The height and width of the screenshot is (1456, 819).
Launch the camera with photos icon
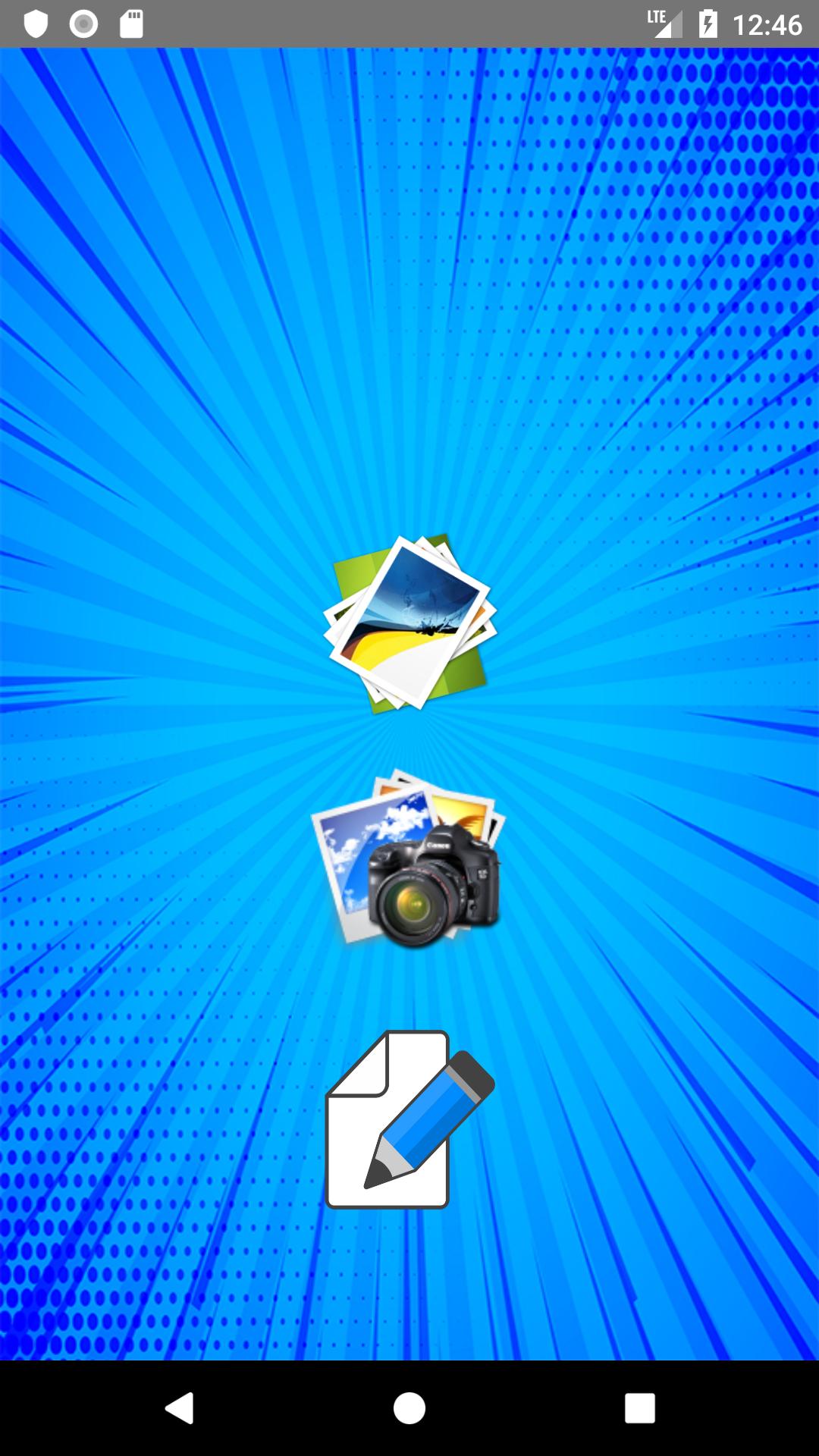409,860
